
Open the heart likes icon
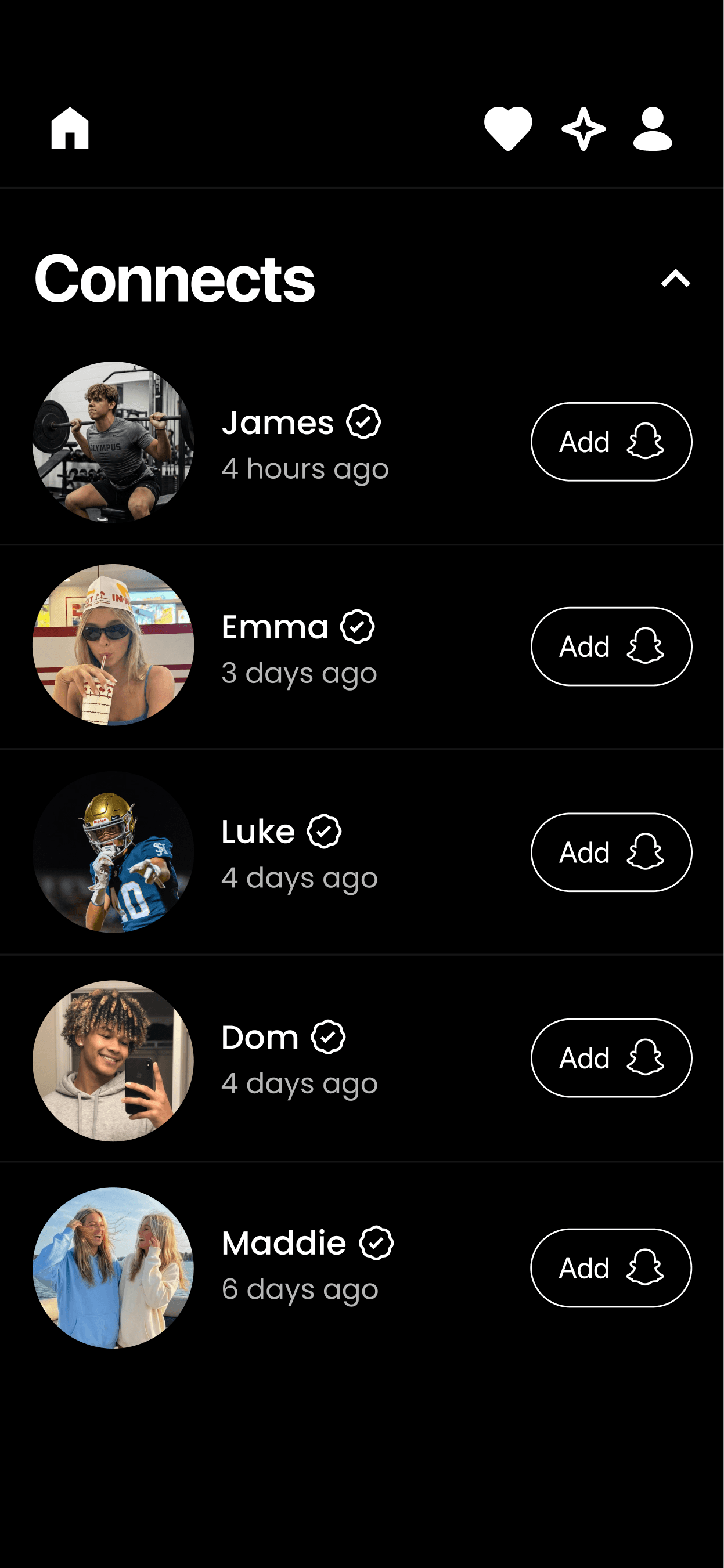(x=508, y=128)
